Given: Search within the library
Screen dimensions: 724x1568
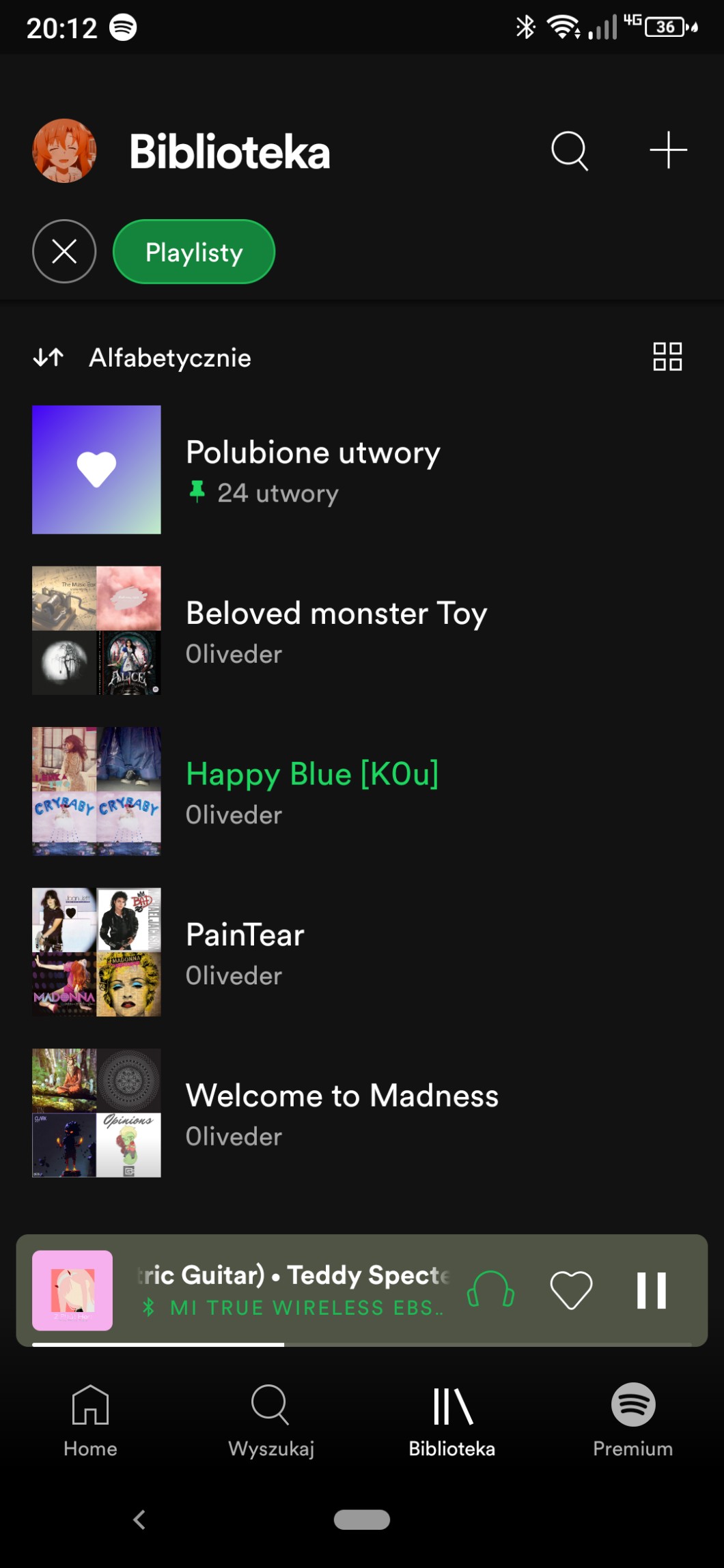Looking at the screenshot, I should [x=569, y=151].
